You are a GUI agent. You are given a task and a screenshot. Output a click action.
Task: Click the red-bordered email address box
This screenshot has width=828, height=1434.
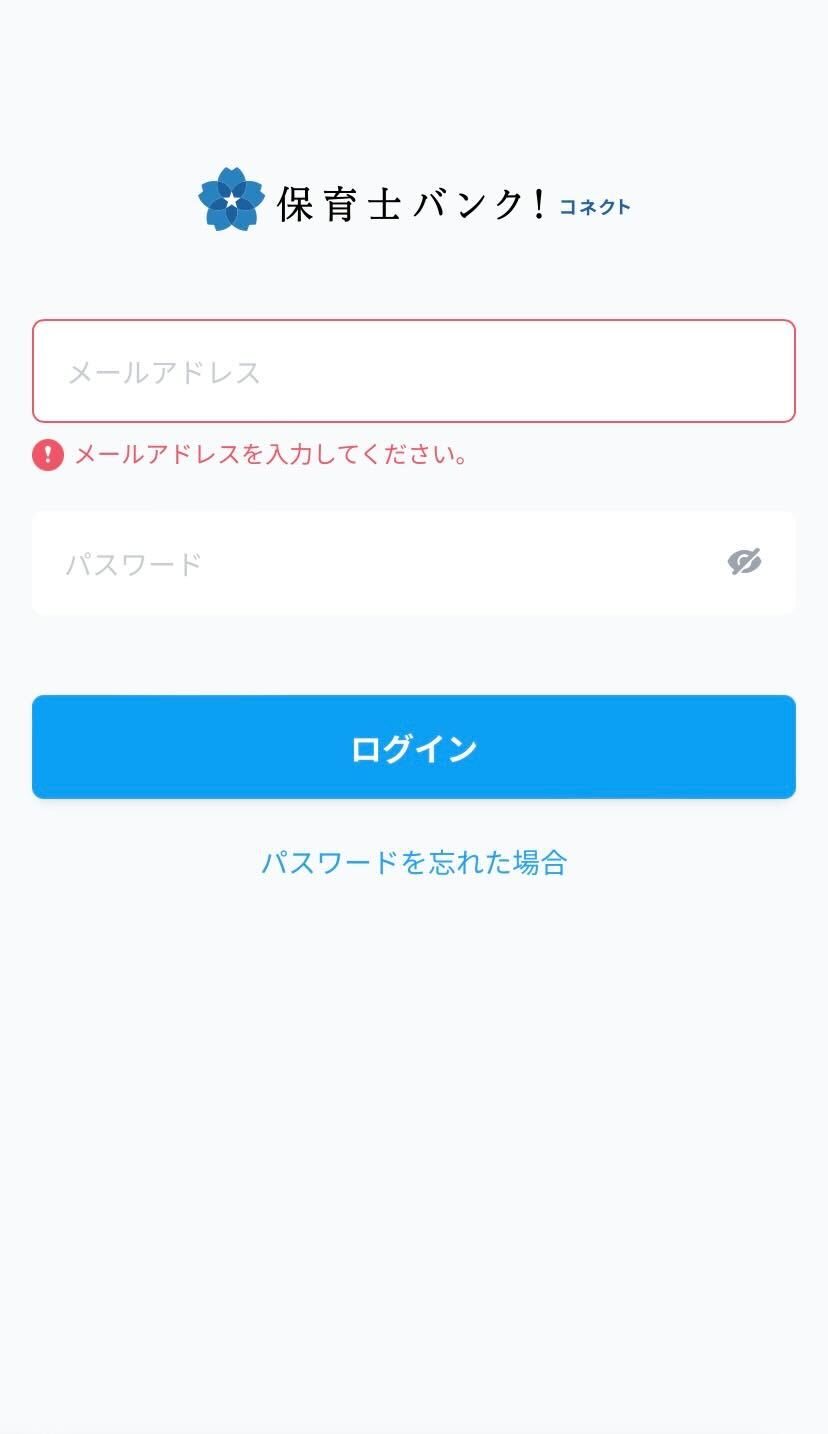[x=414, y=372]
